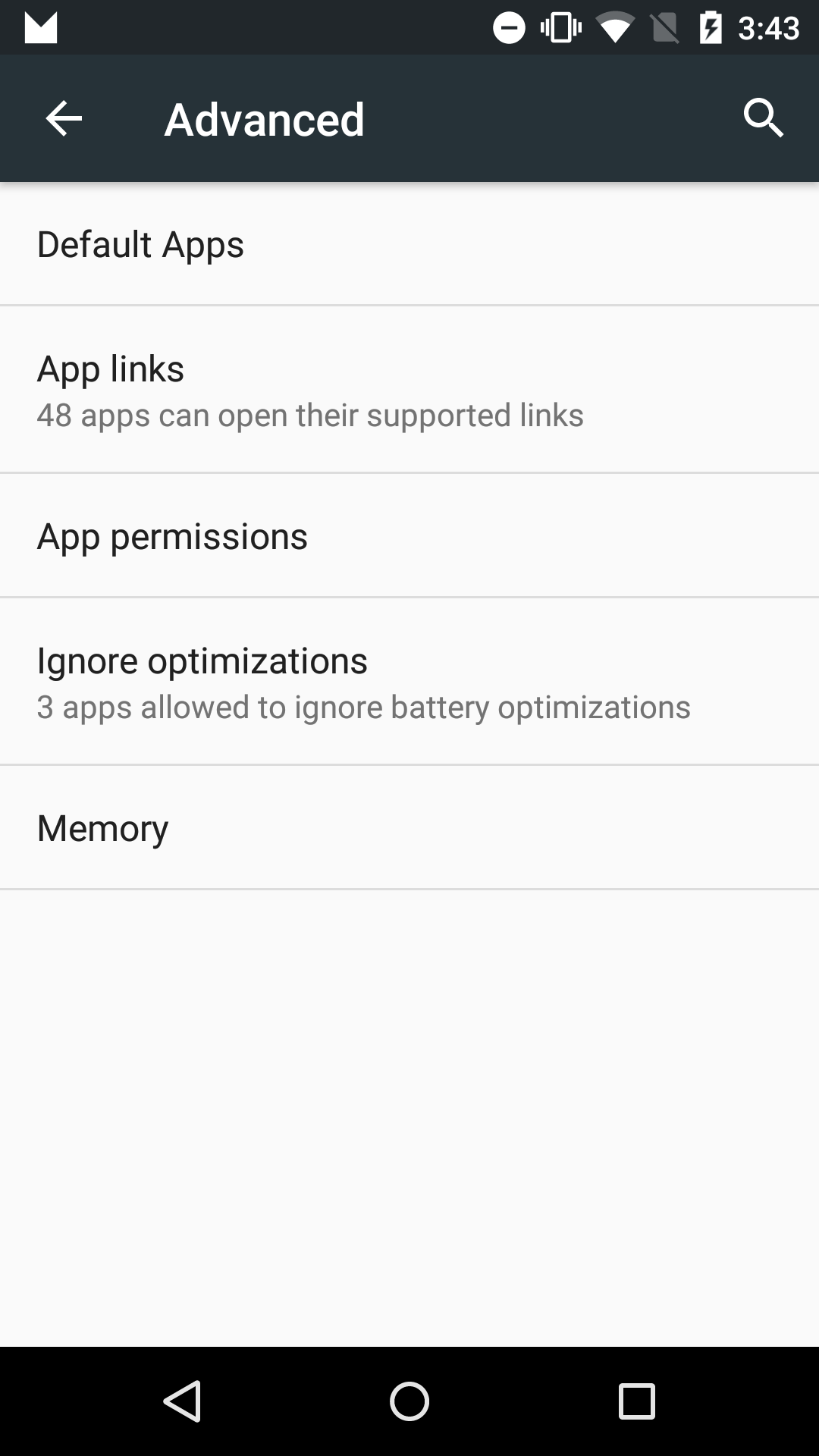819x1456 pixels.
Task: Open Default Apps settings
Action: coord(140,243)
